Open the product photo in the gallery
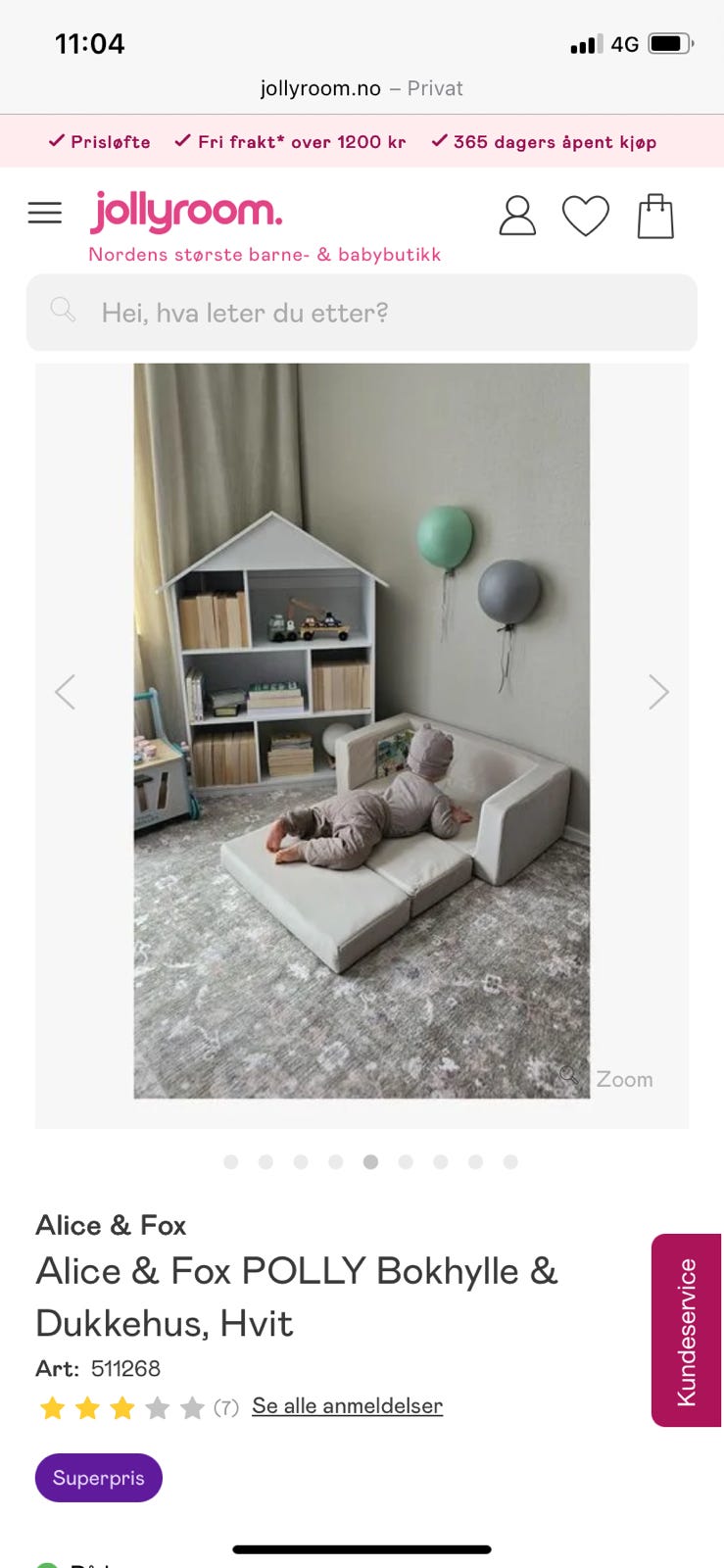The image size is (724, 1568). [362, 730]
